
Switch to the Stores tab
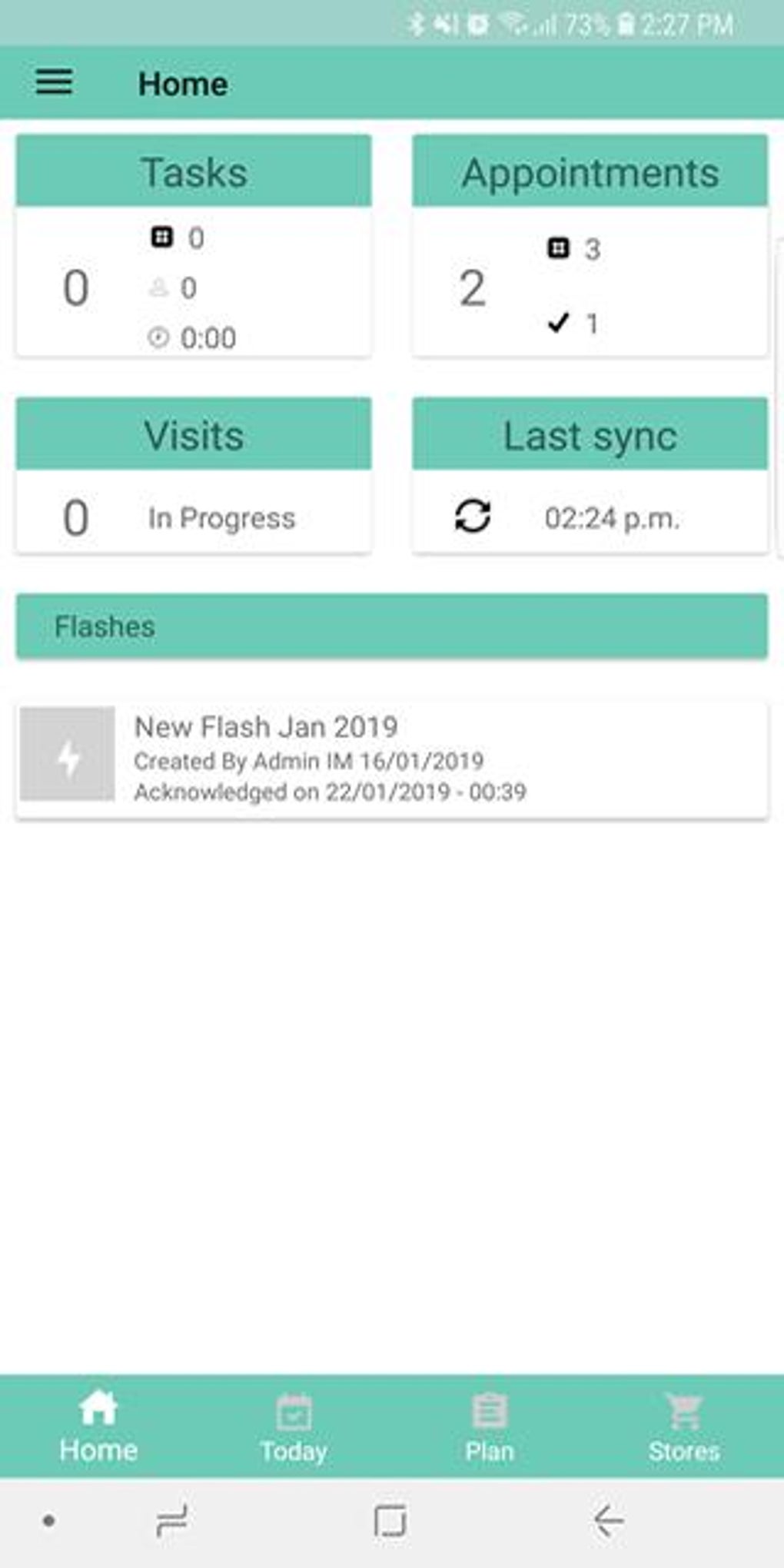[x=684, y=1427]
